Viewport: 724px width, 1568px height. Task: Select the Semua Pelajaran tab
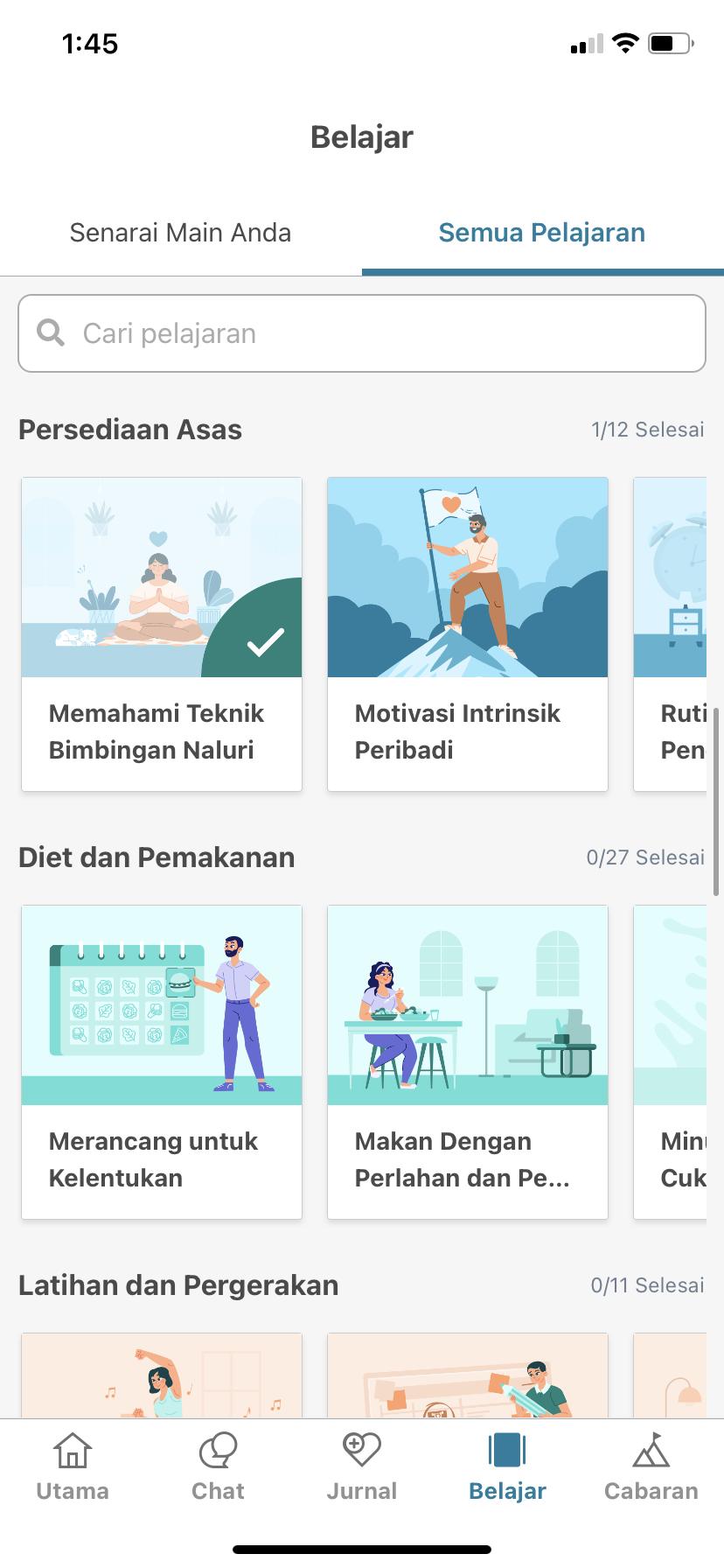[541, 233]
